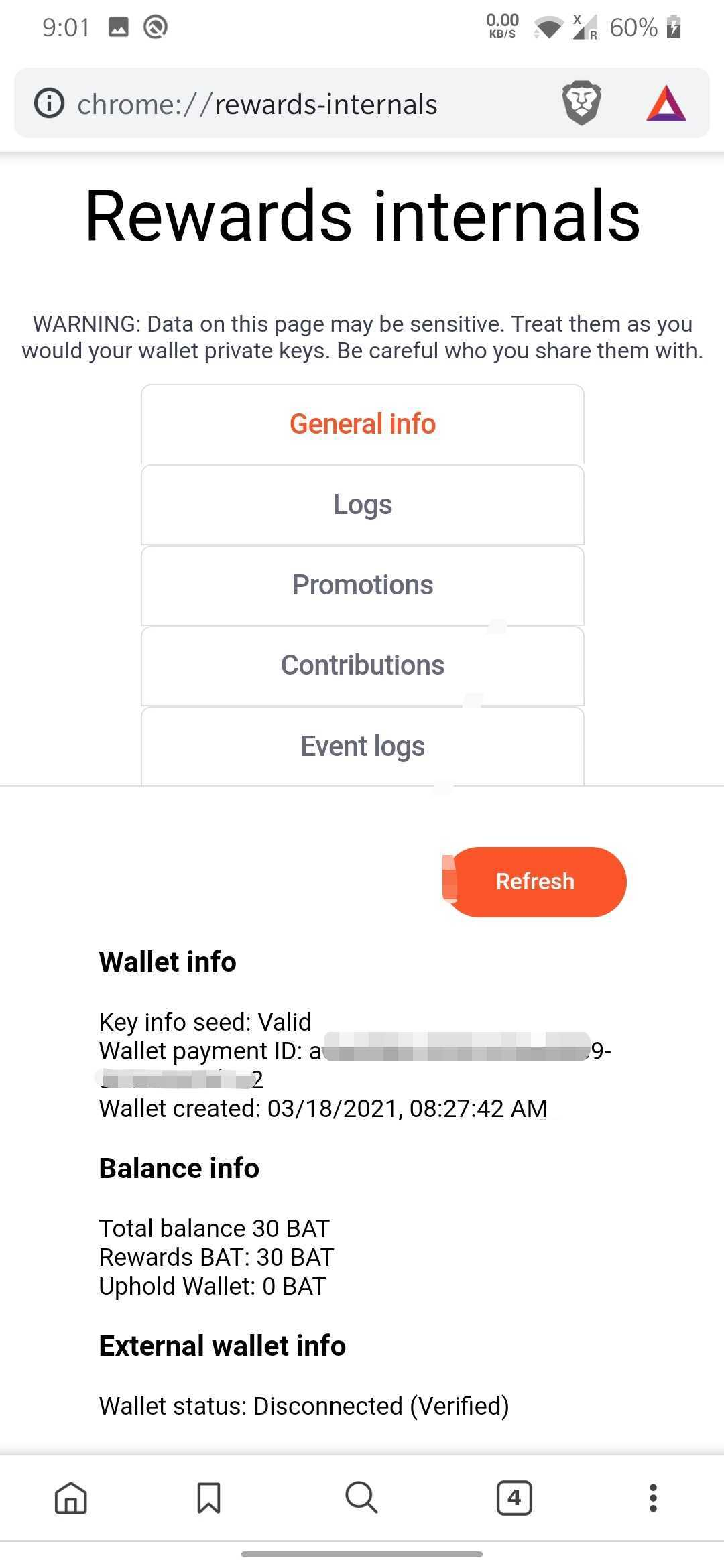Go to the home page via the toolbar
The width and height of the screenshot is (724, 1568).
coord(71,1497)
